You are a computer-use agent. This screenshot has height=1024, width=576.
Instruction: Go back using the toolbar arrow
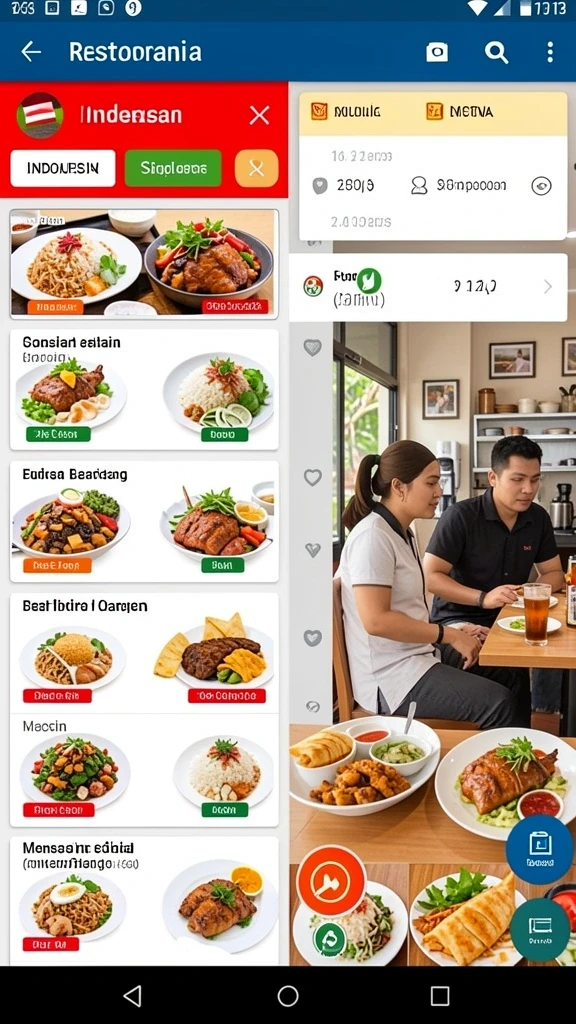pos(31,52)
